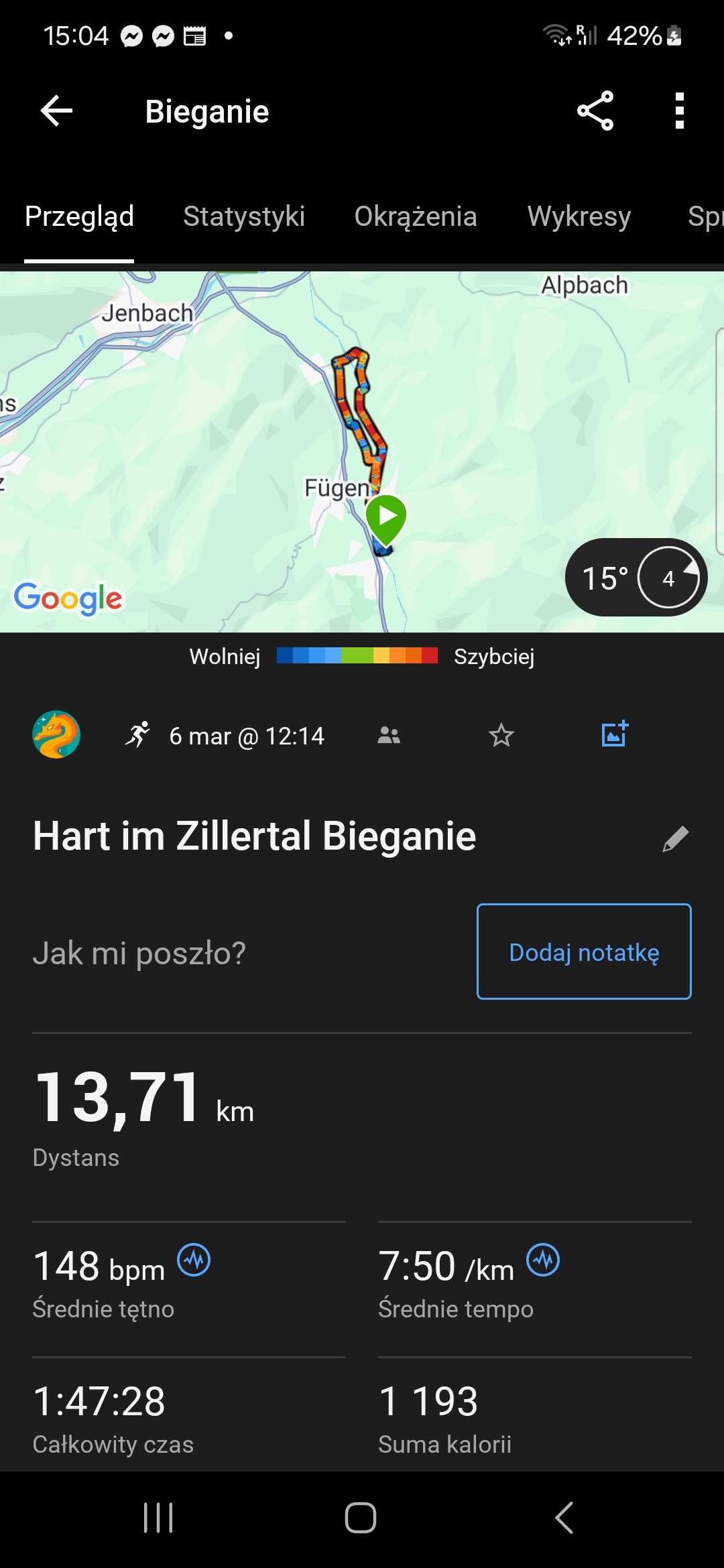Screen dimensions: 724x1568
Task: Tap the Wolniej-Szybciej pace color legend
Action: (x=361, y=657)
